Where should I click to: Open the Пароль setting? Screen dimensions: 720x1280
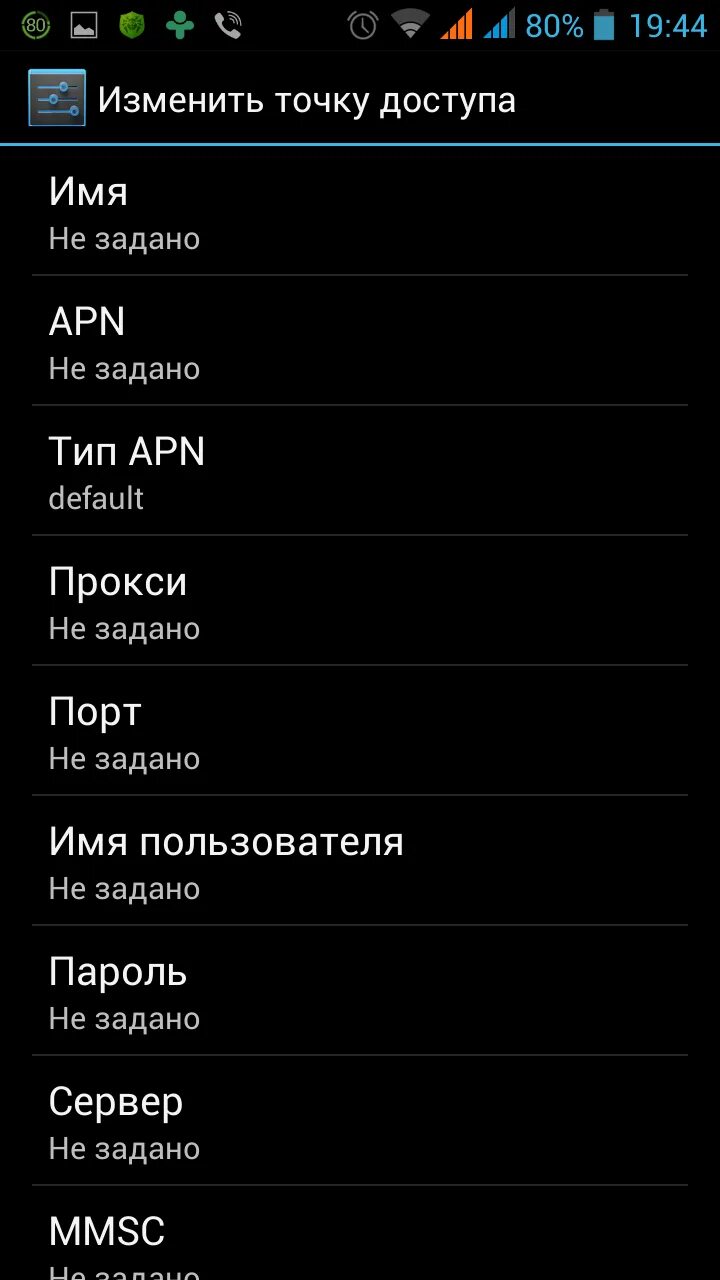point(360,991)
